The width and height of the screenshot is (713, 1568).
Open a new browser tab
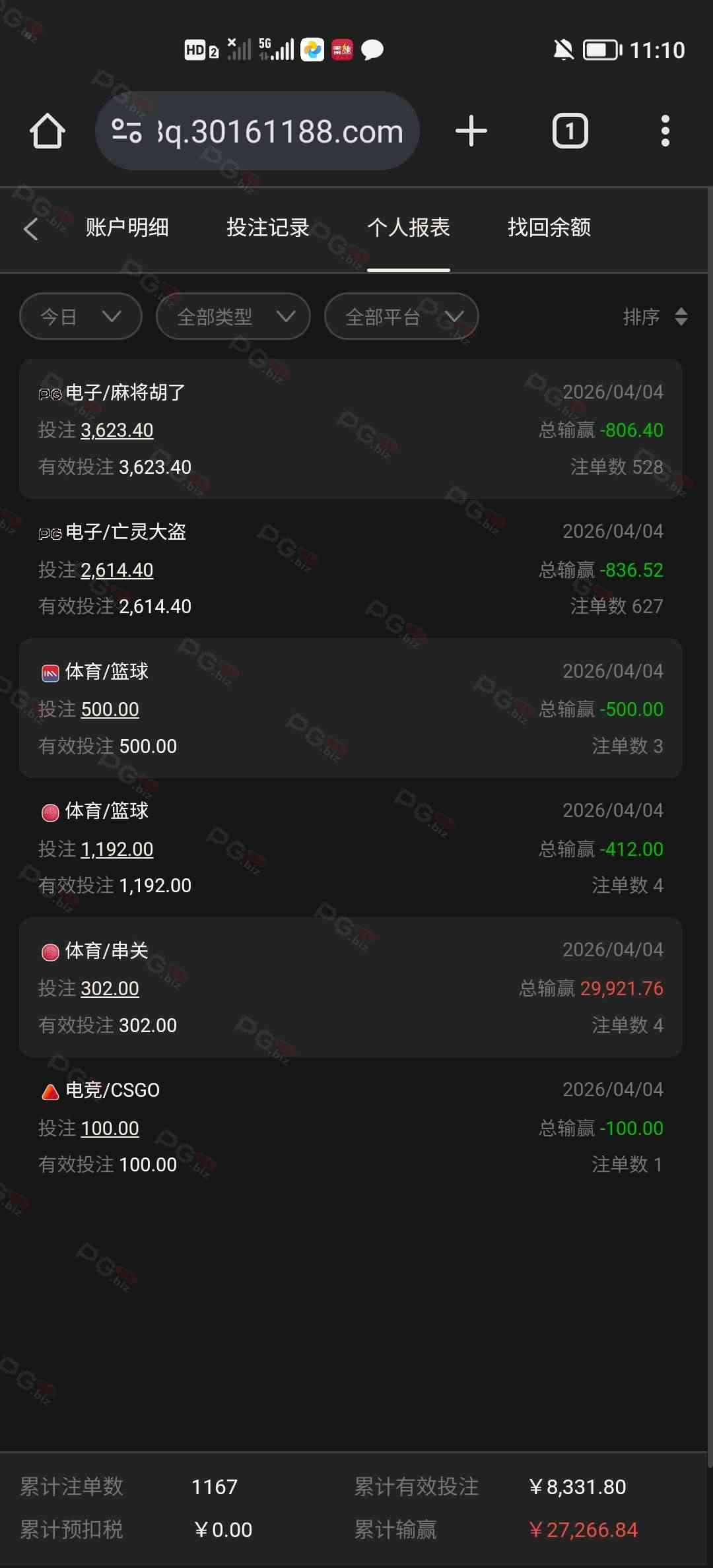[x=471, y=131]
